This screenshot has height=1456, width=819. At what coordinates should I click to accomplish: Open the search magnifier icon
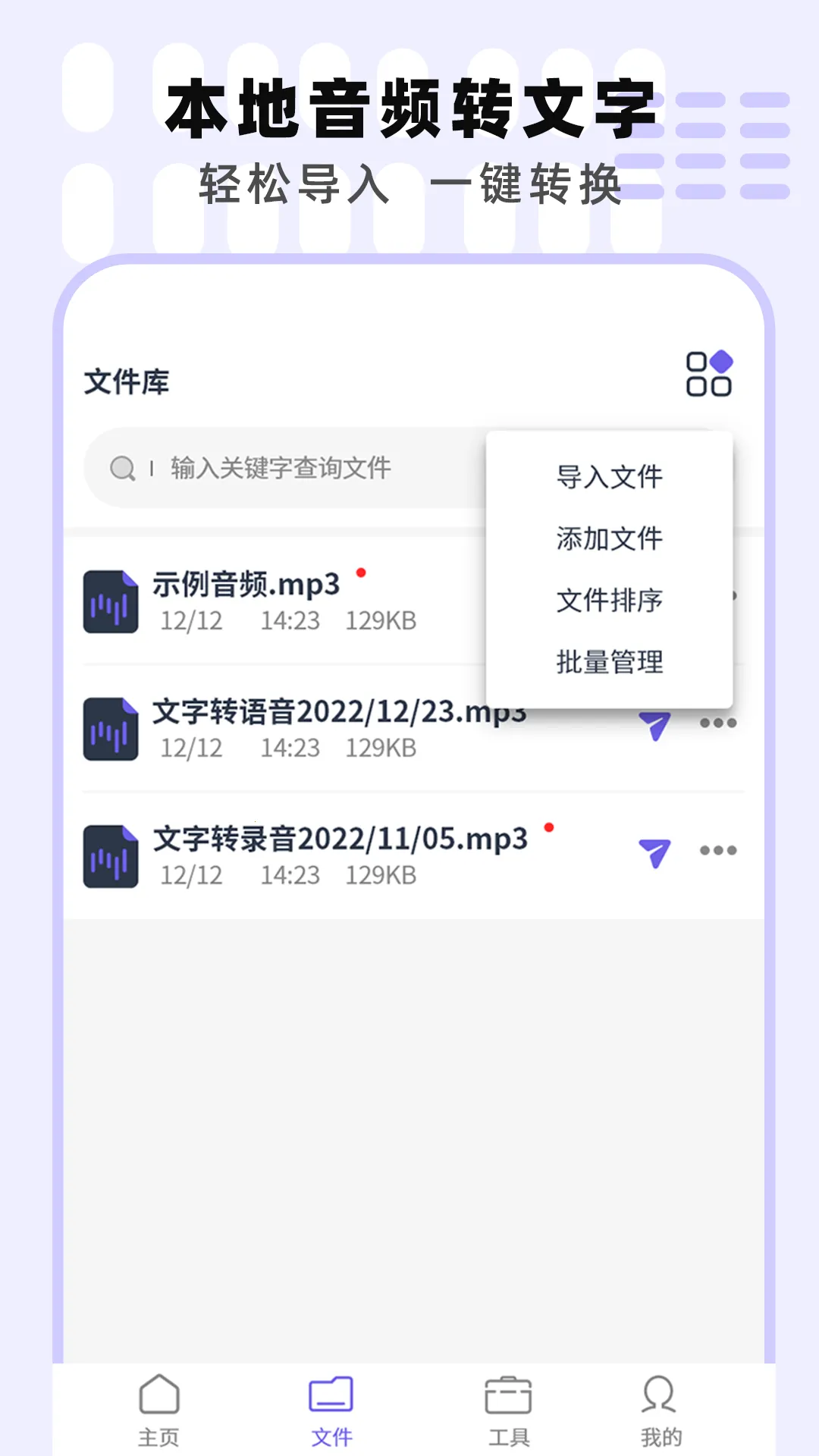(x=124, y=468)
